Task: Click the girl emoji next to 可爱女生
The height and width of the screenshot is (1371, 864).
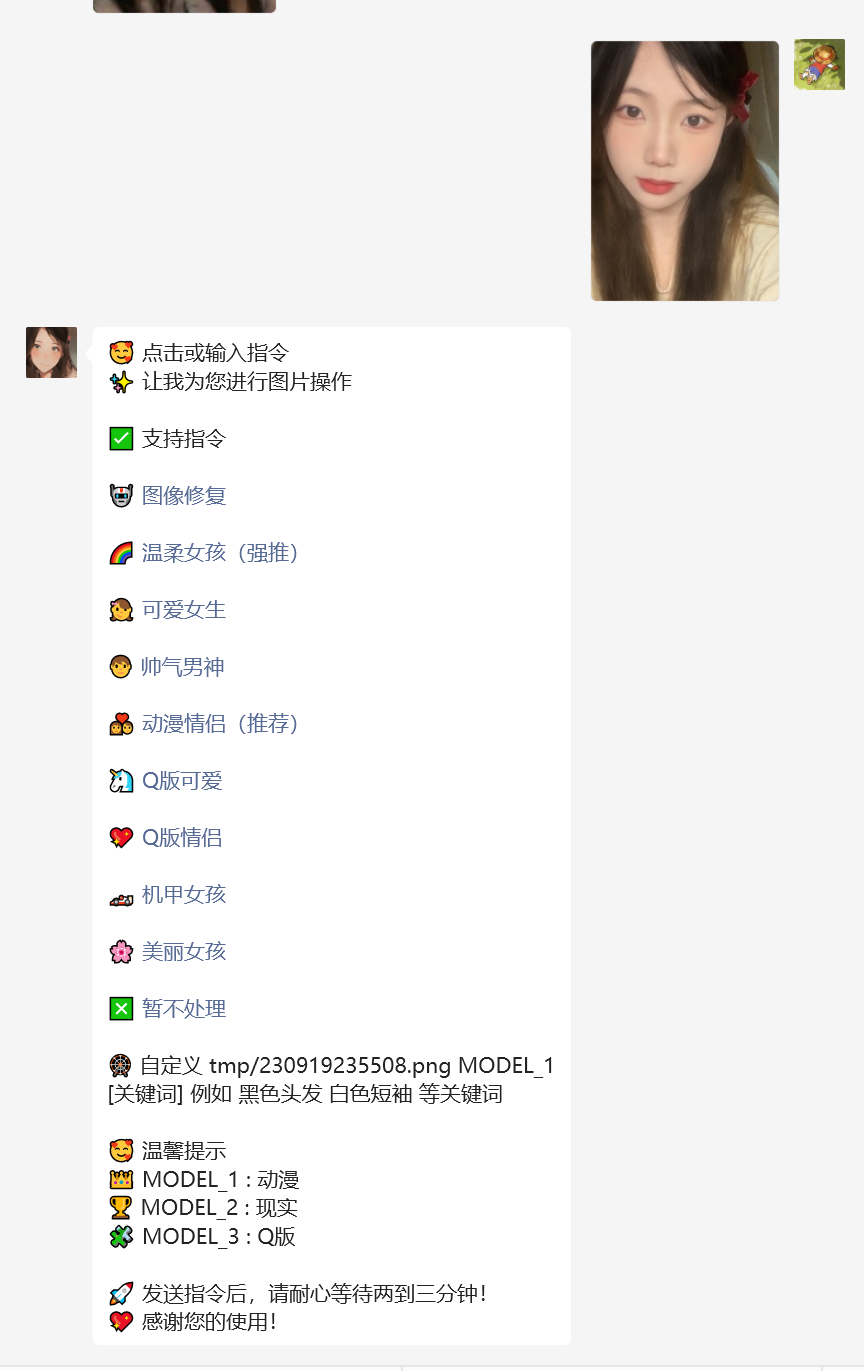Action: (x=120, y=609)
